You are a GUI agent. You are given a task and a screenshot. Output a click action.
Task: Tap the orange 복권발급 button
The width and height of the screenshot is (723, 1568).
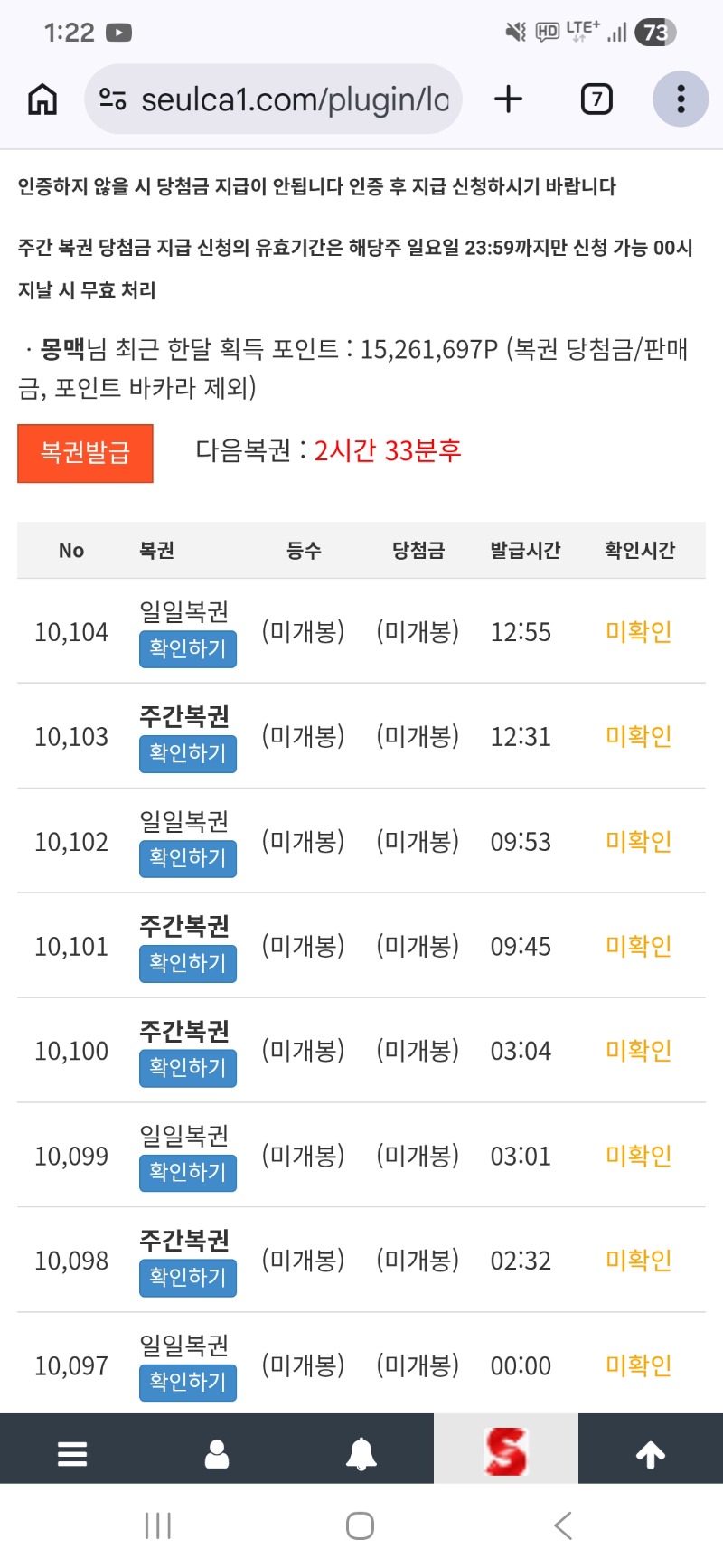(x=85, y=453)
